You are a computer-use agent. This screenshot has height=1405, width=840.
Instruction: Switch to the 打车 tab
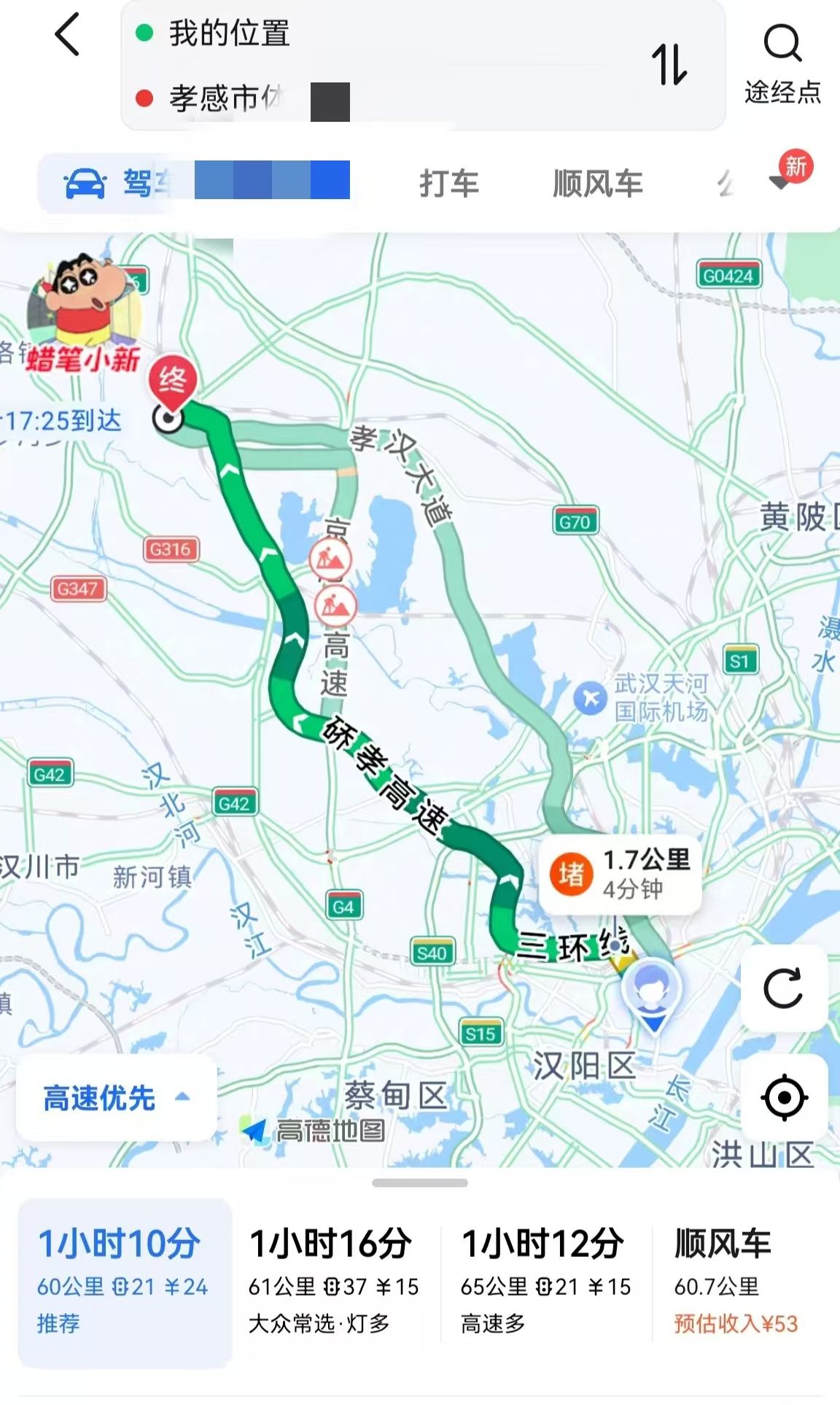[x=449, y=183]
